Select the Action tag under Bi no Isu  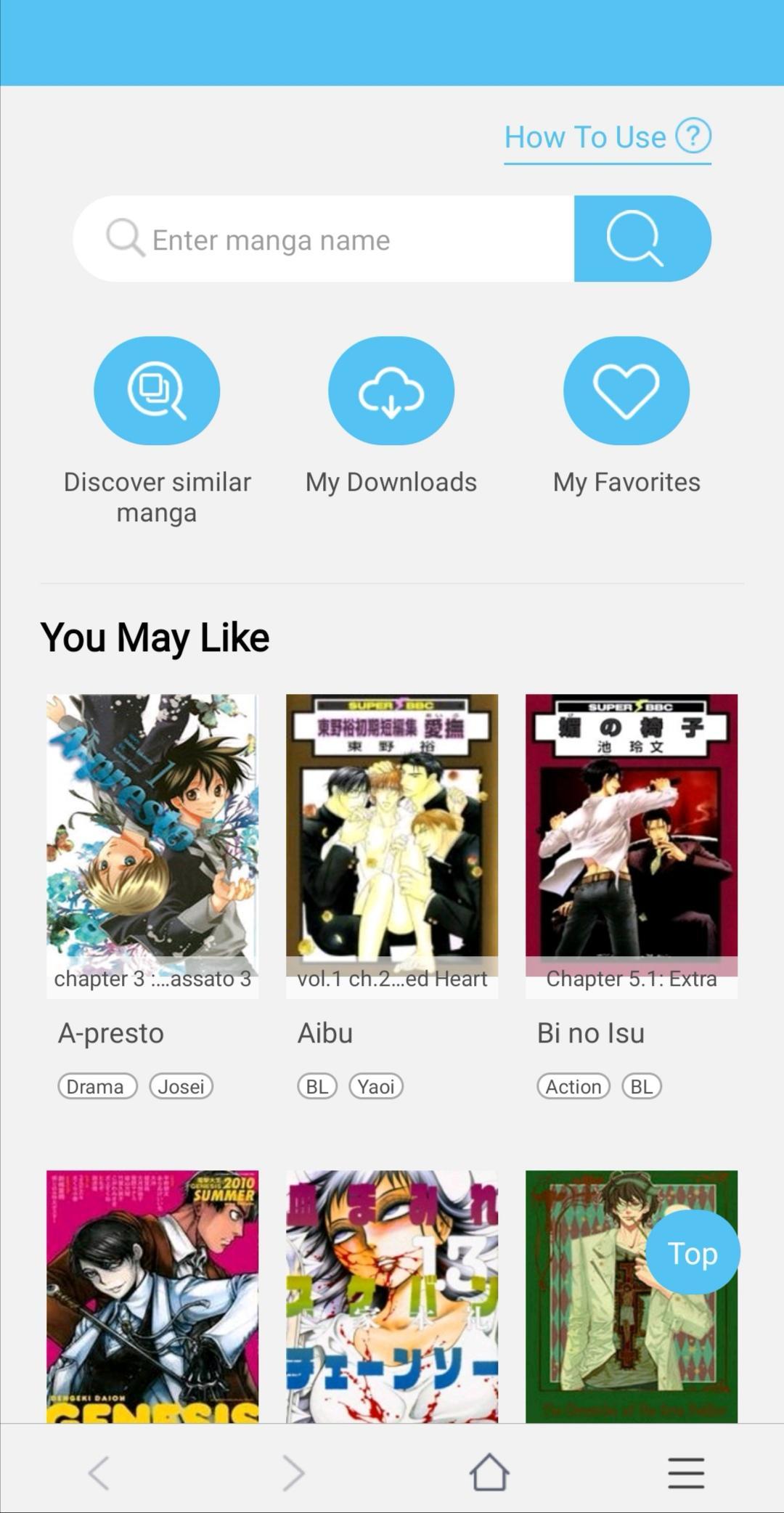pos(573,1086)
